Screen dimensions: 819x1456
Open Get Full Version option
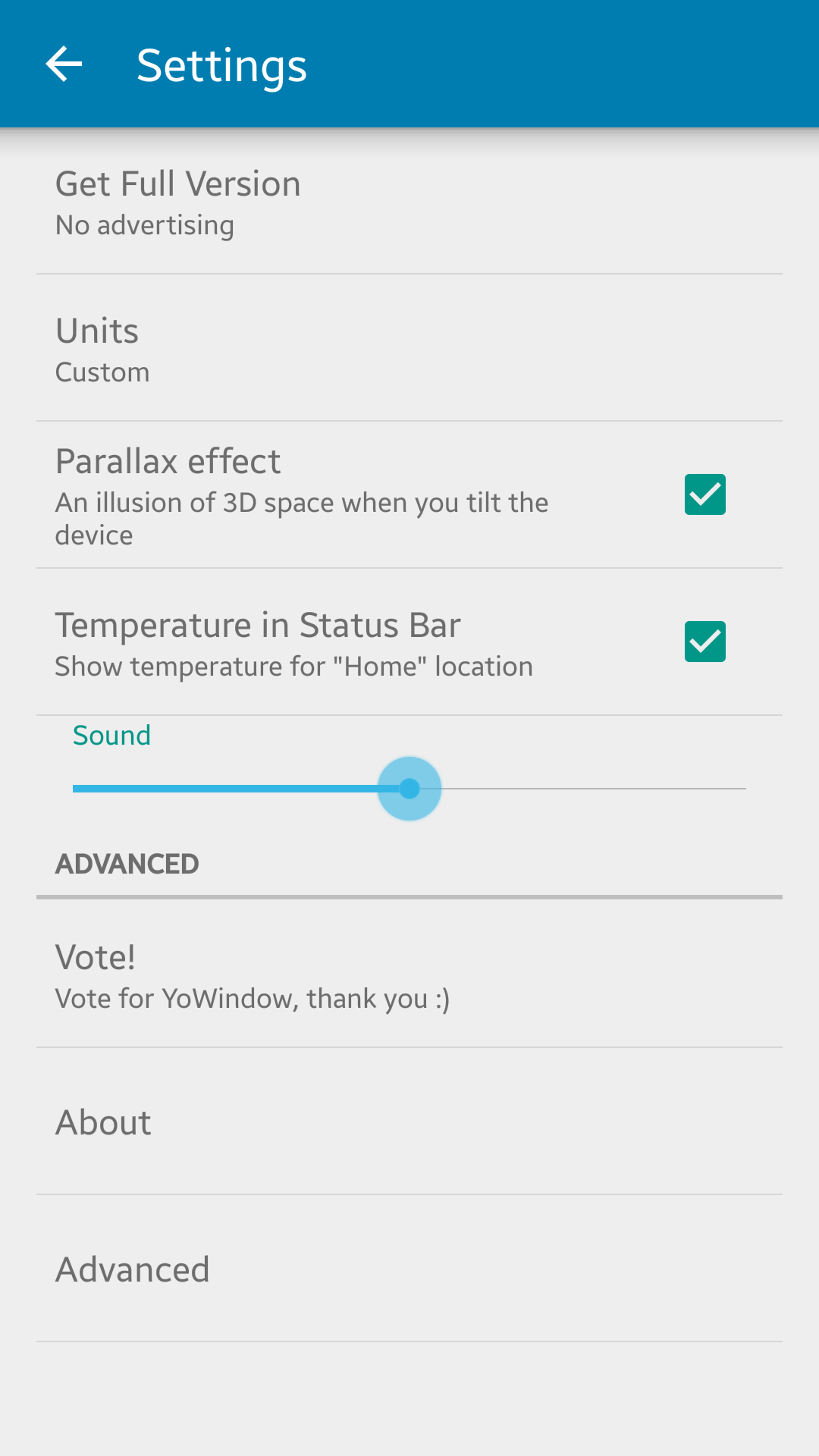pyautogui.click(x=409, y=202)
